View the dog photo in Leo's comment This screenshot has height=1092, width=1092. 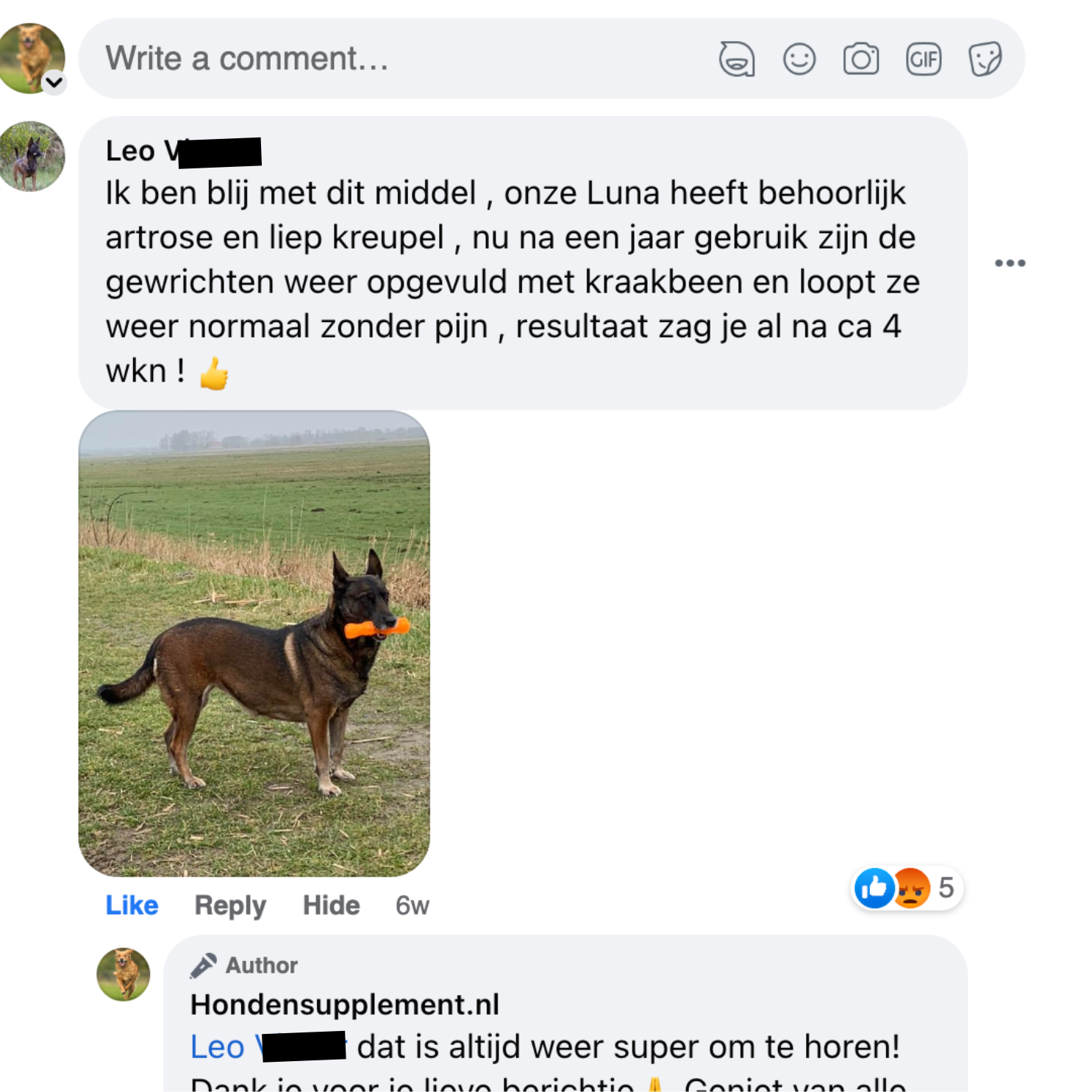254,643
